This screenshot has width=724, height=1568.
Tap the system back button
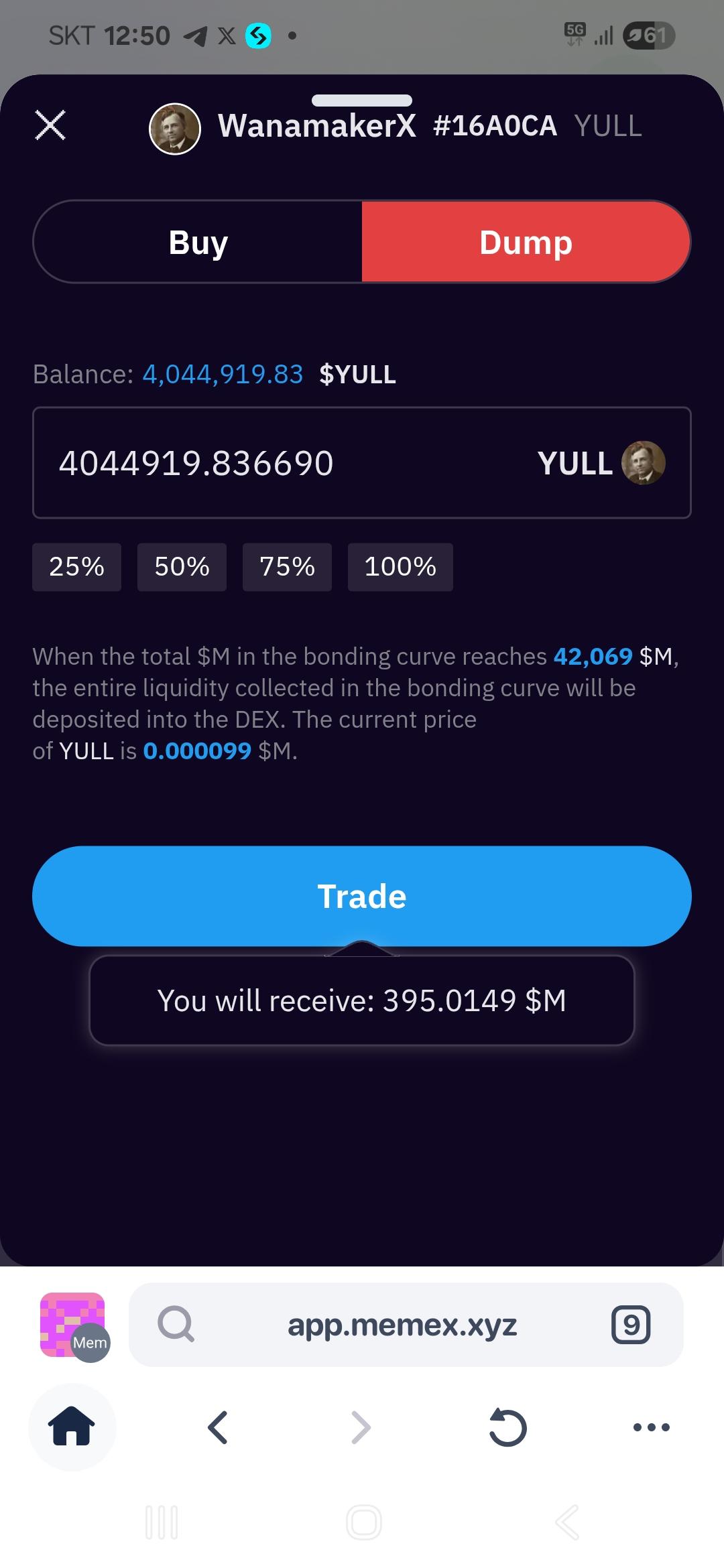click(x=567, y=1522)
